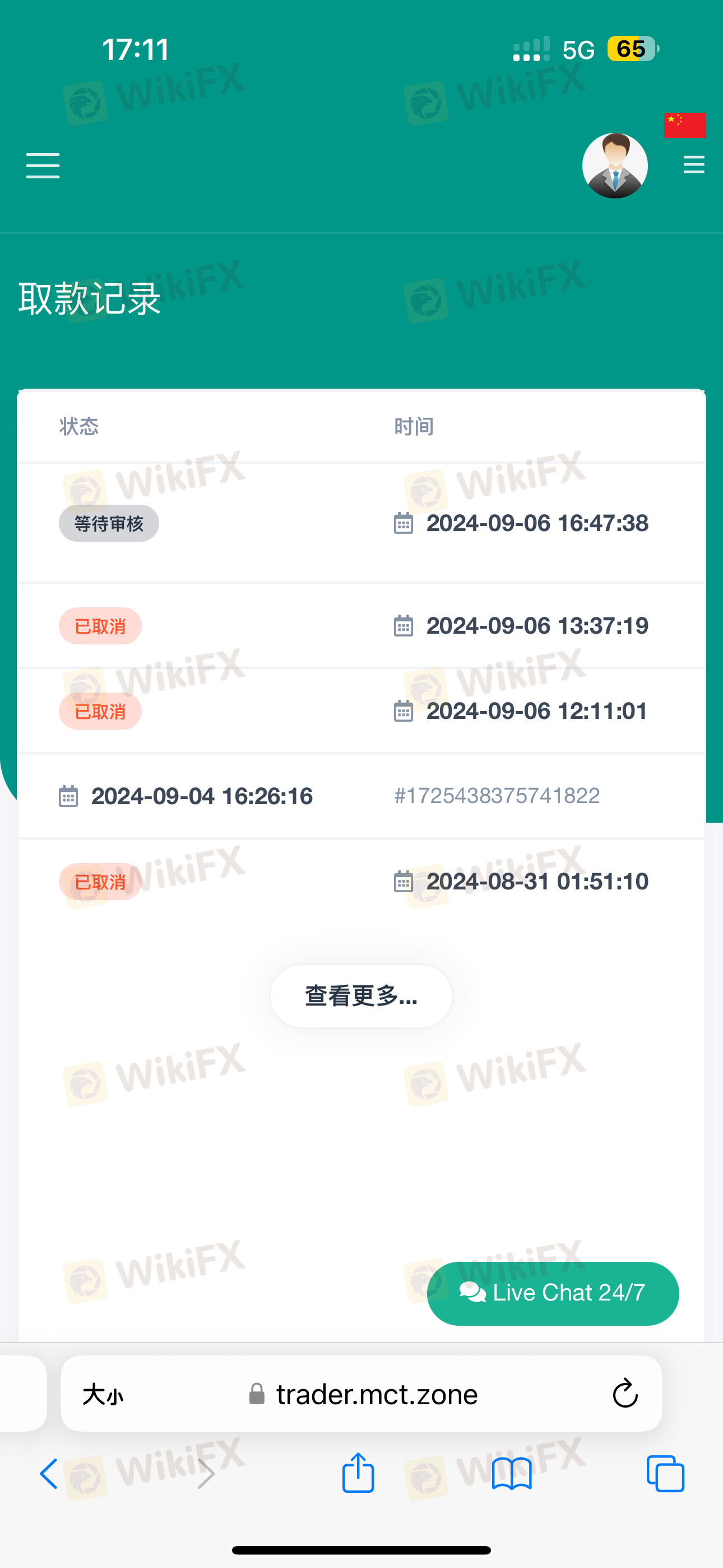The image size is (723, 1568).
Task: Start Live Chat 24/7 support
Action: tap(553, 1293)
